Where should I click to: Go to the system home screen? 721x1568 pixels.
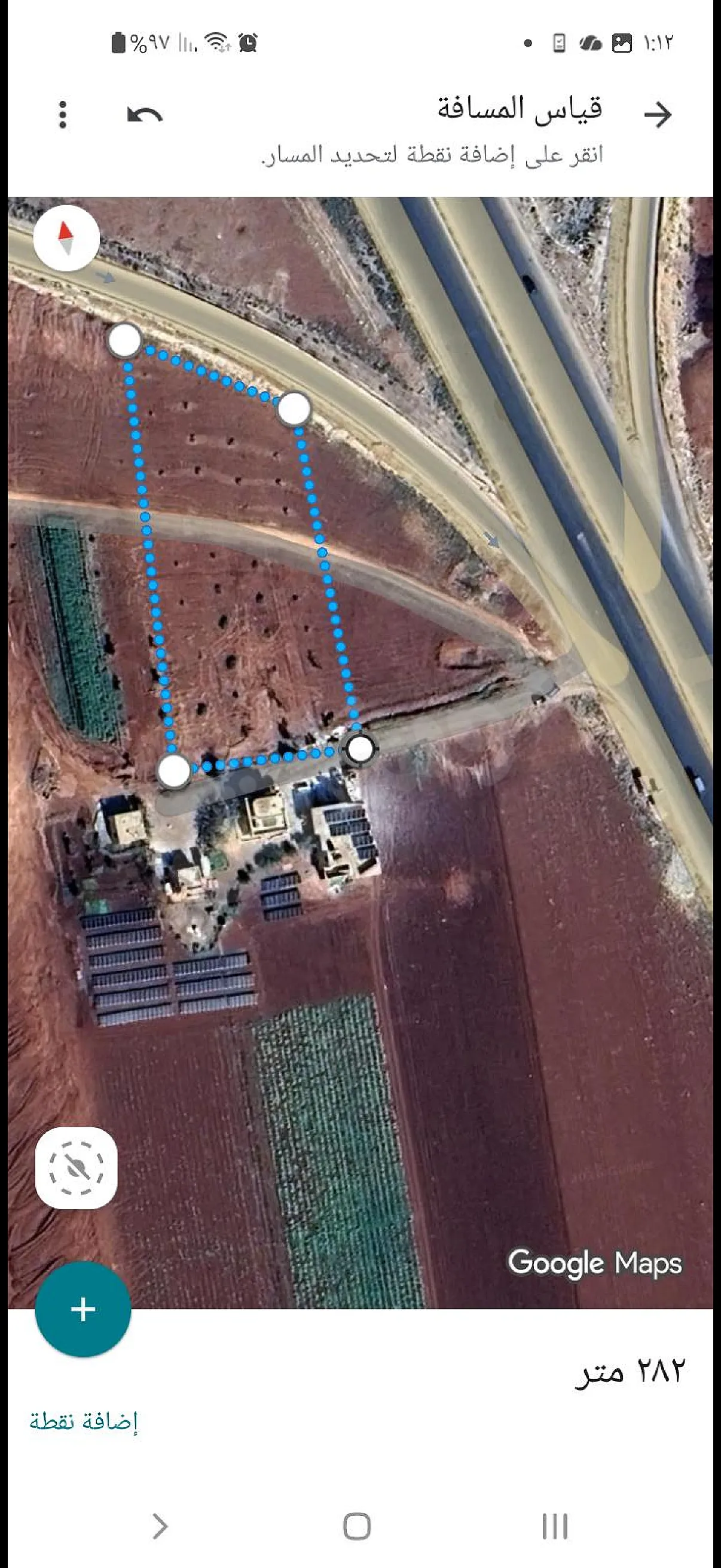click(357, 1526)
